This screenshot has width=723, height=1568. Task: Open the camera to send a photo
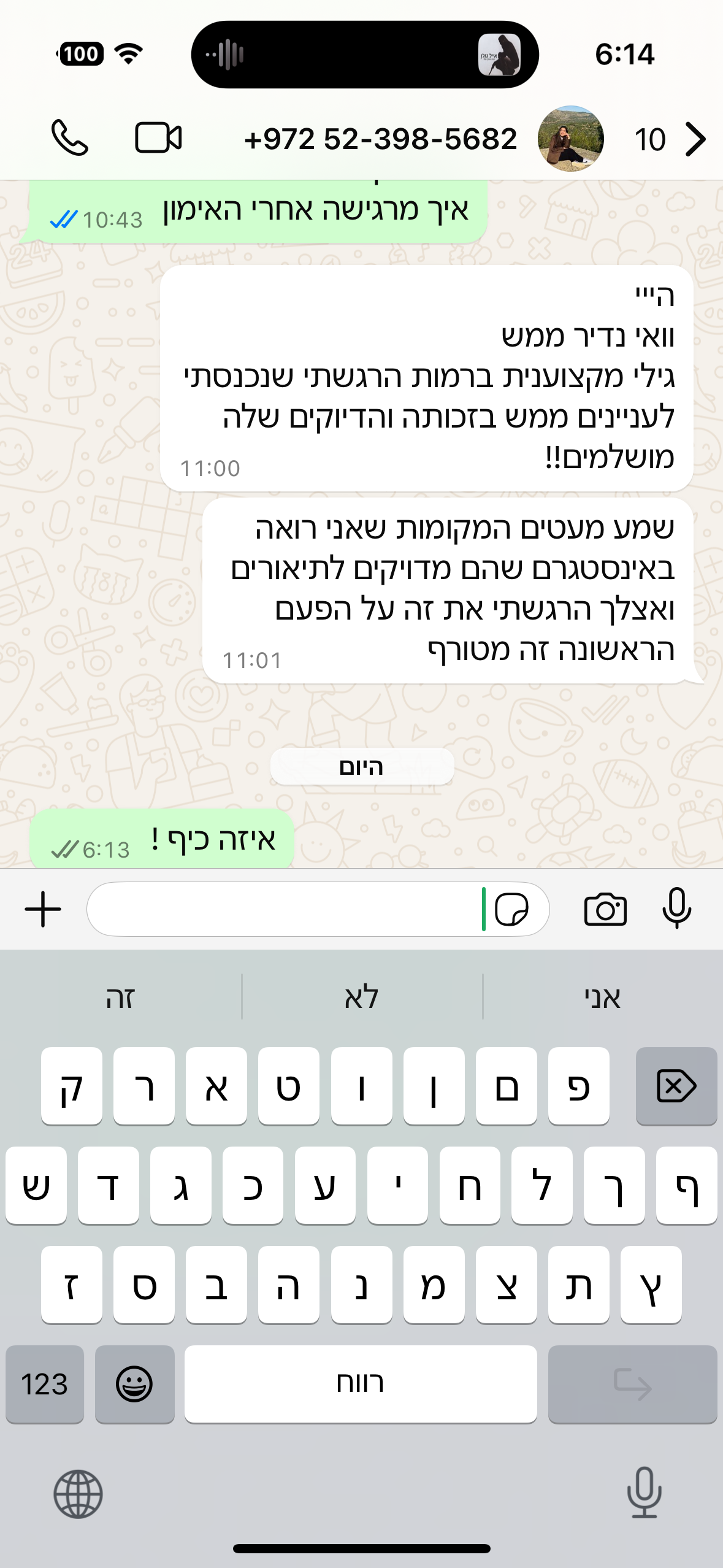coord(605,909)
